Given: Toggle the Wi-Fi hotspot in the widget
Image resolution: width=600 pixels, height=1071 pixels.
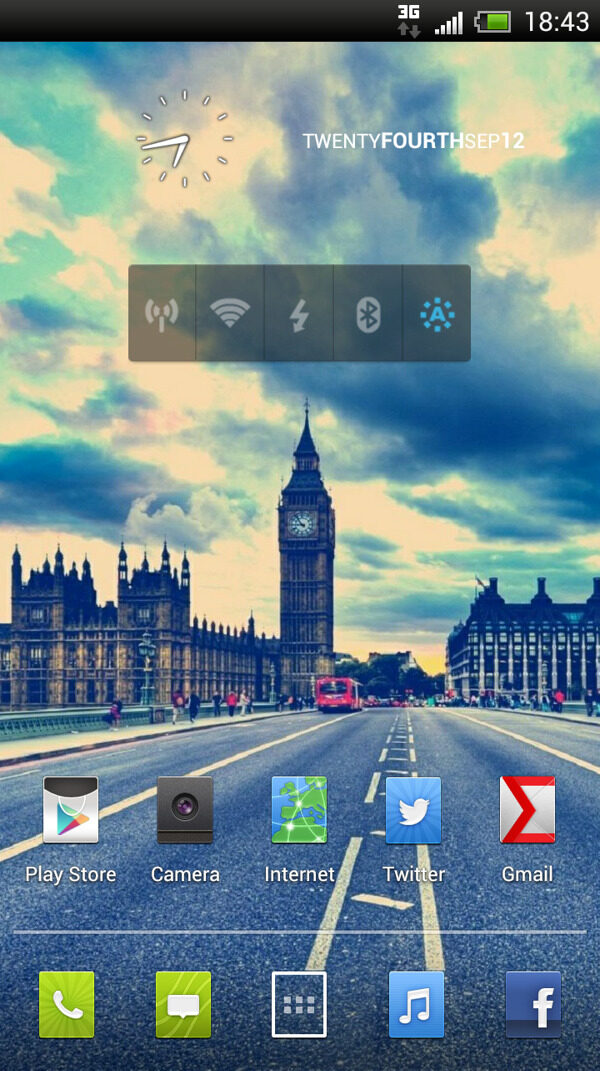Looking at the screenshot, I should coord(162,314).
